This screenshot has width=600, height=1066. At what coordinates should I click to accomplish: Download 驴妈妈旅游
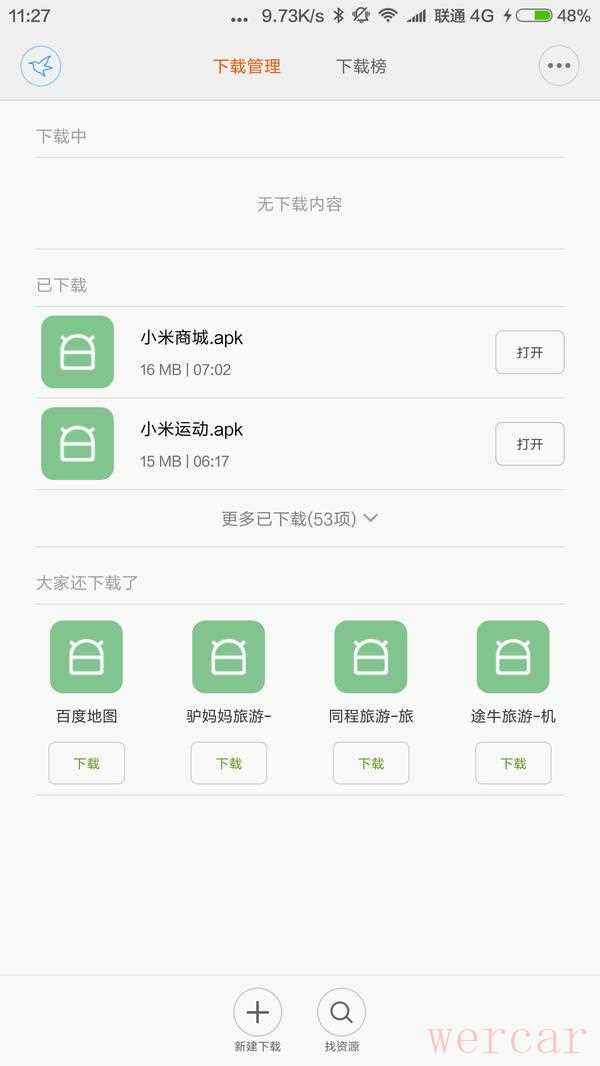coord(229,763)
